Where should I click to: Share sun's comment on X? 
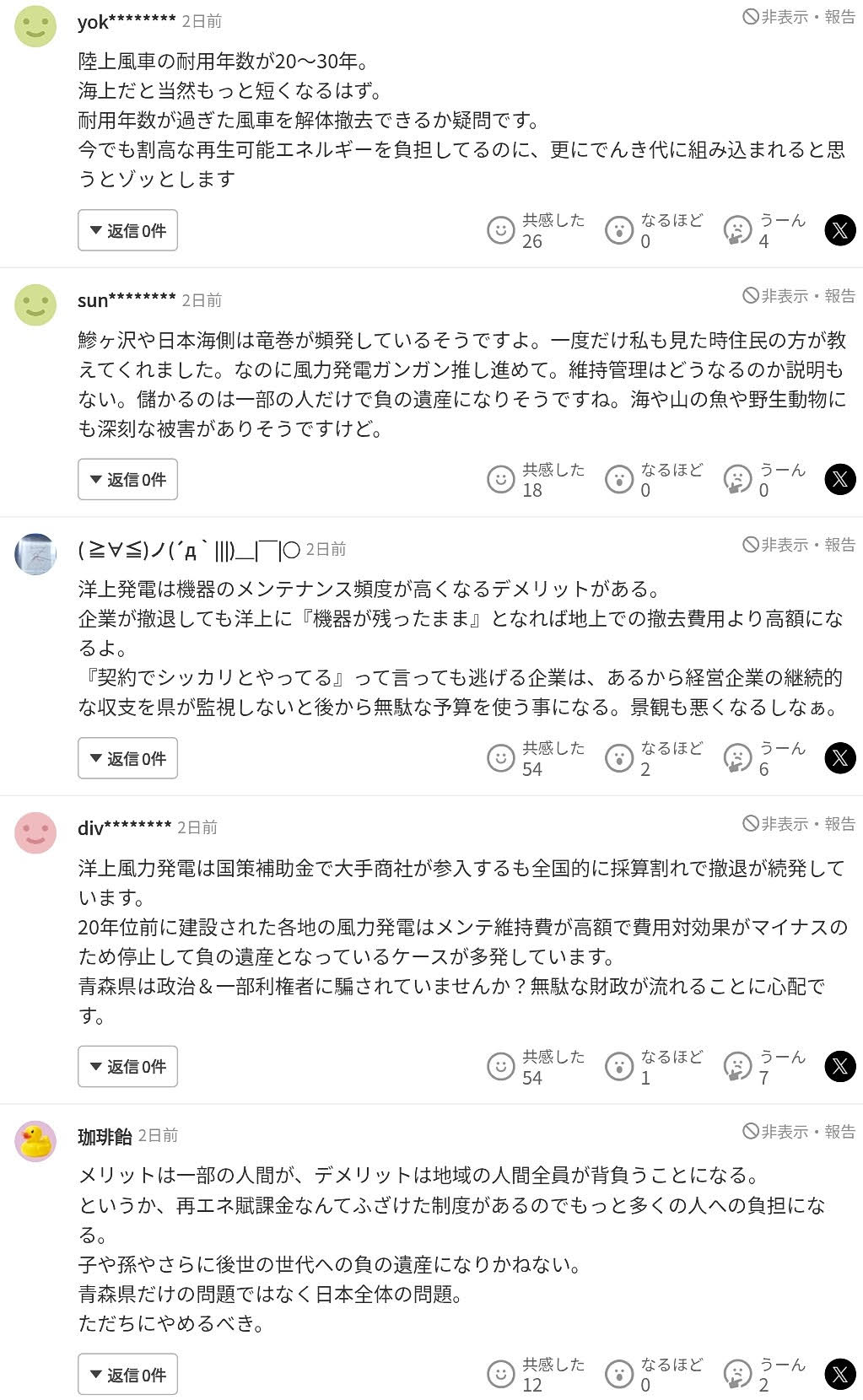839,479
